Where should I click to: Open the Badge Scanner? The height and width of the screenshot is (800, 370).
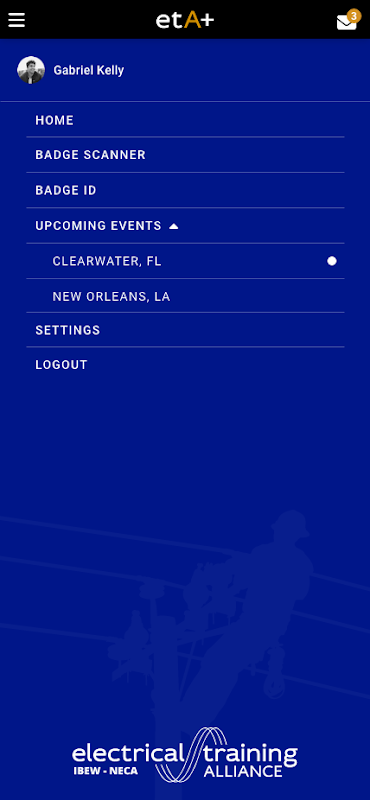[x=185, y=155]
